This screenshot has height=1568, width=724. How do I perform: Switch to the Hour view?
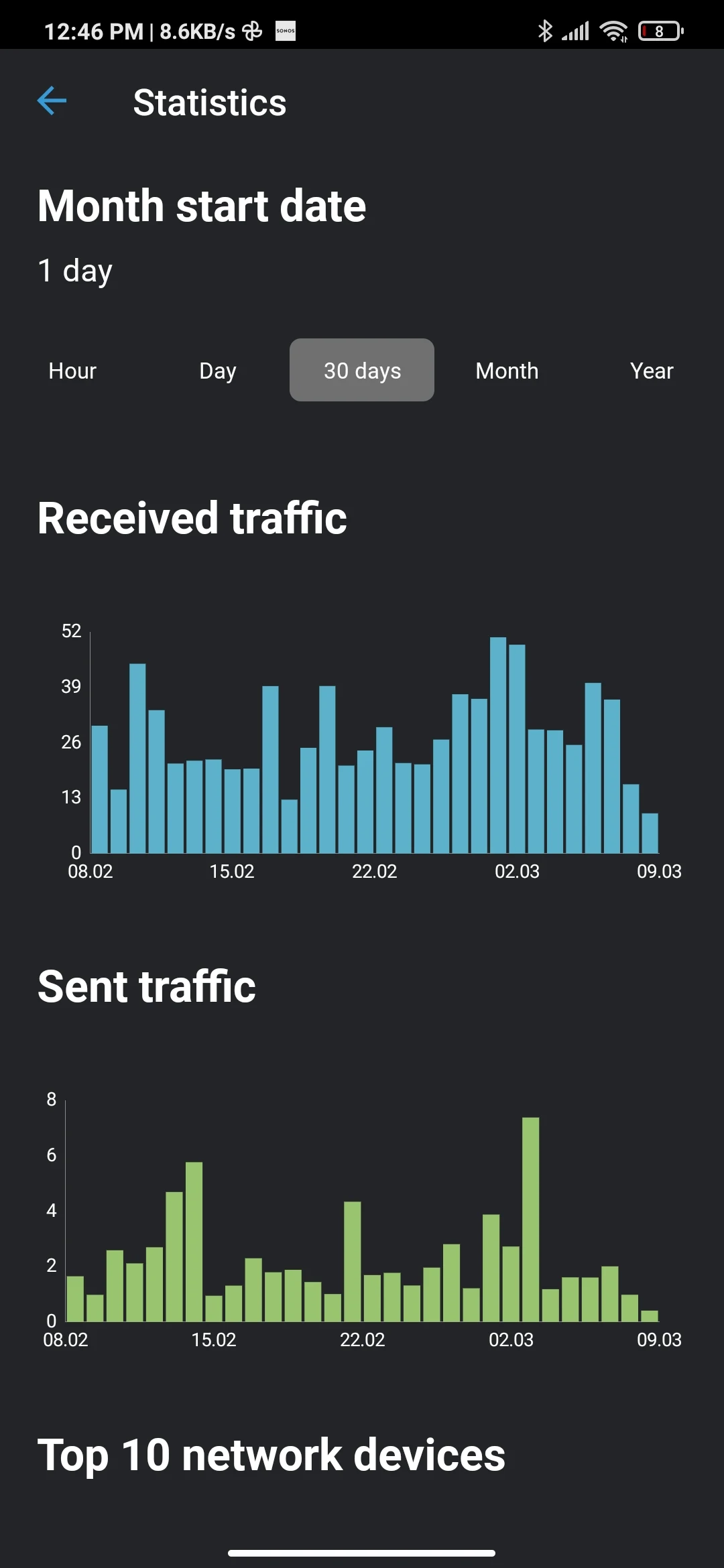click(x=72, y=371)
